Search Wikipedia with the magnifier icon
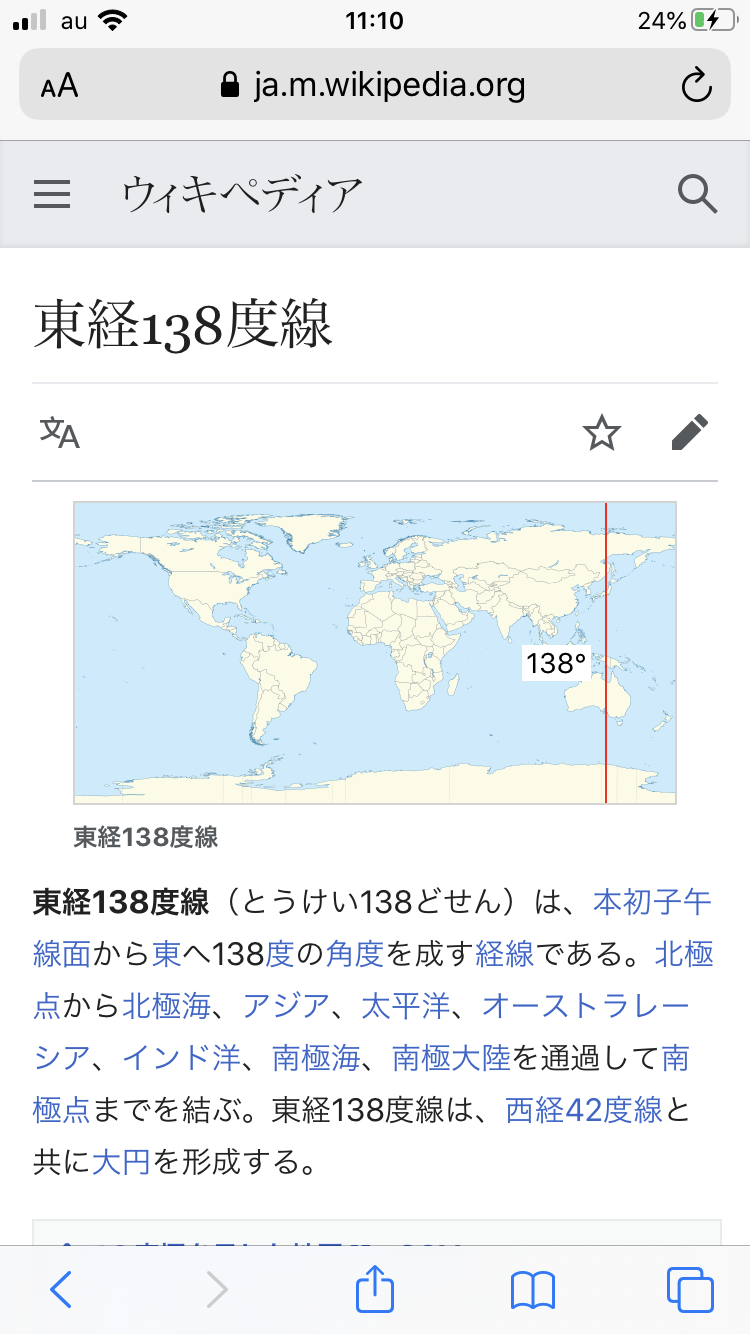Image resolution: width=750 pixels, height=1334 pixels. tap(697, 193)
